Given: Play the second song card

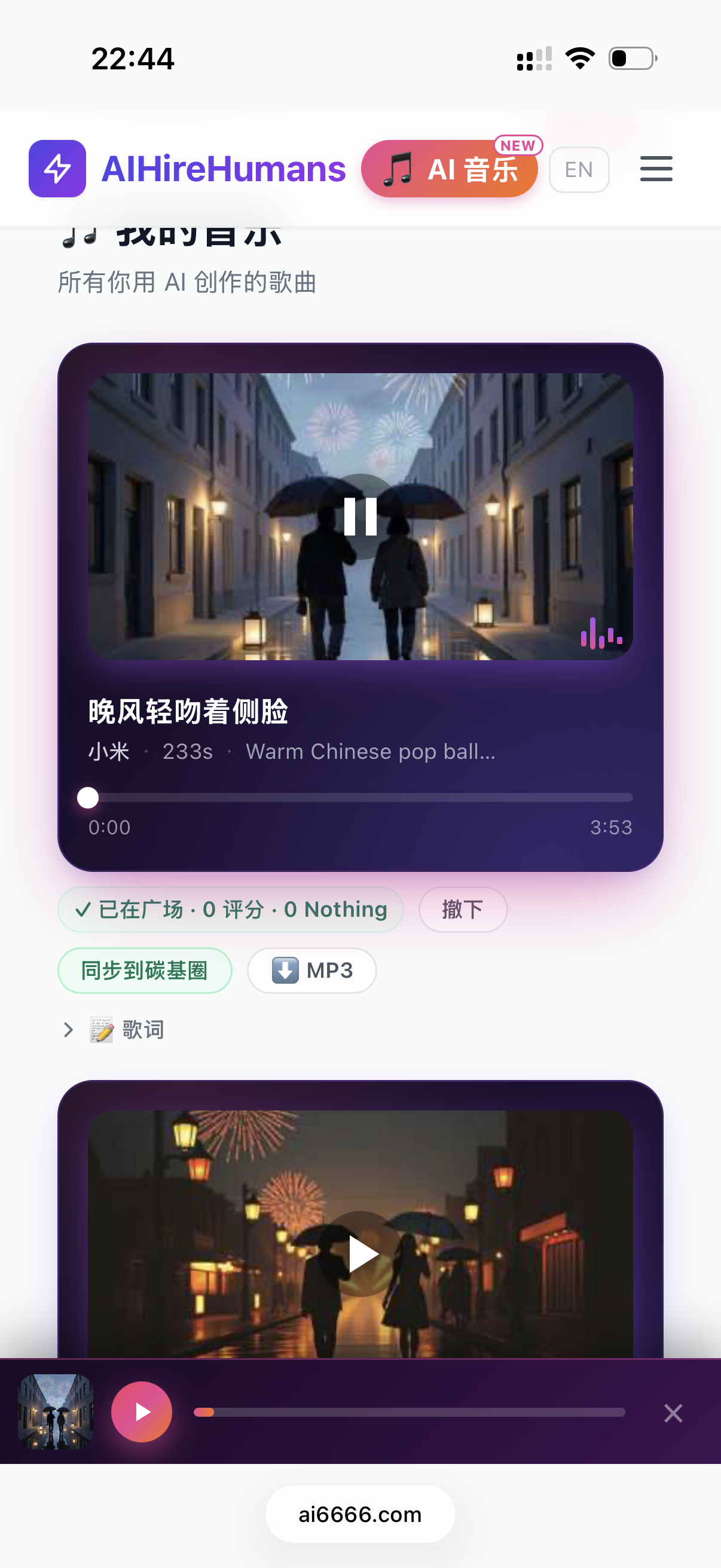Looking at the screenshot, I should point(360,1254).
